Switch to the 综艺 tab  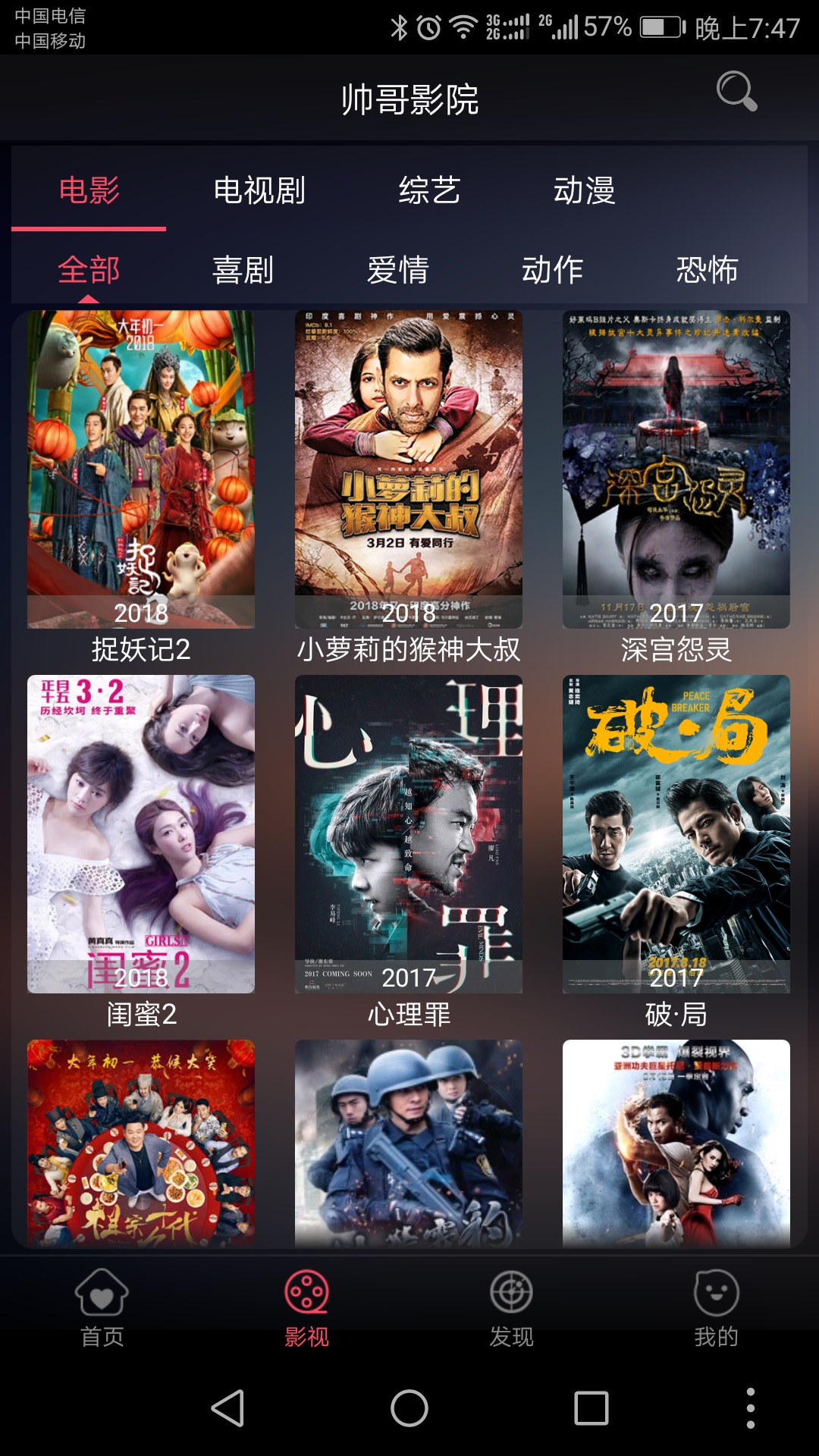point(429,190)
